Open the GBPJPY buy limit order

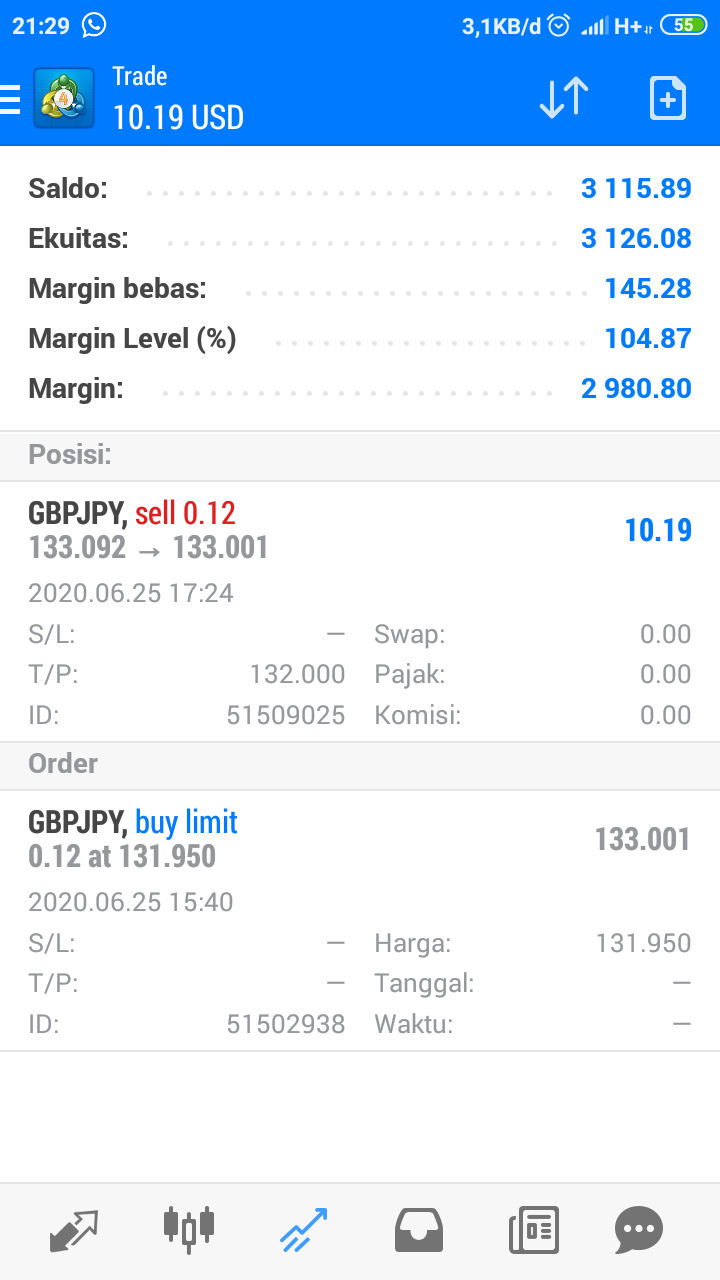(360, 920)
